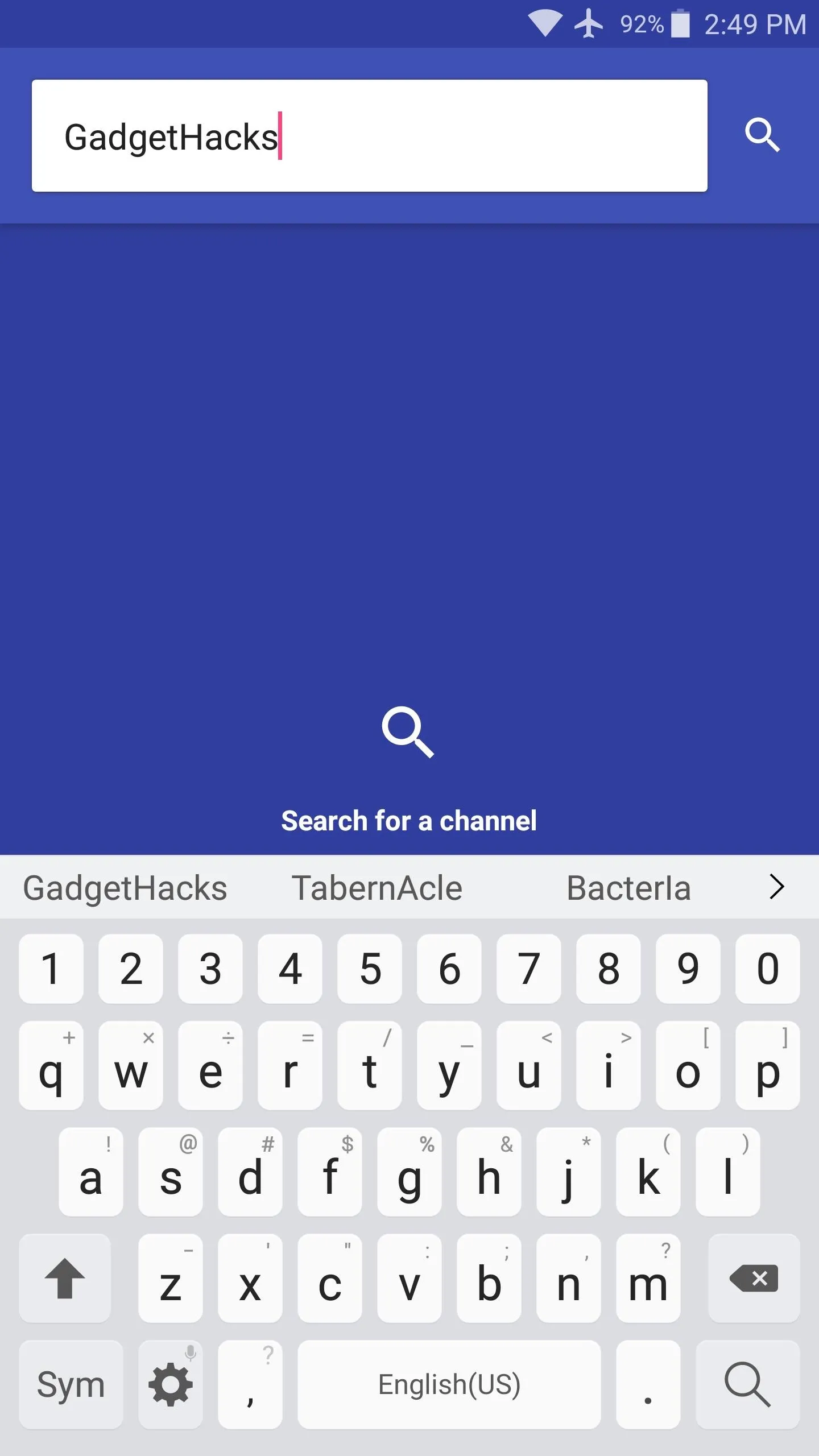Choose the GadgetHacks keyboard suggestion
This screenshot has height=1456, width=819.
tap(125, 888)
